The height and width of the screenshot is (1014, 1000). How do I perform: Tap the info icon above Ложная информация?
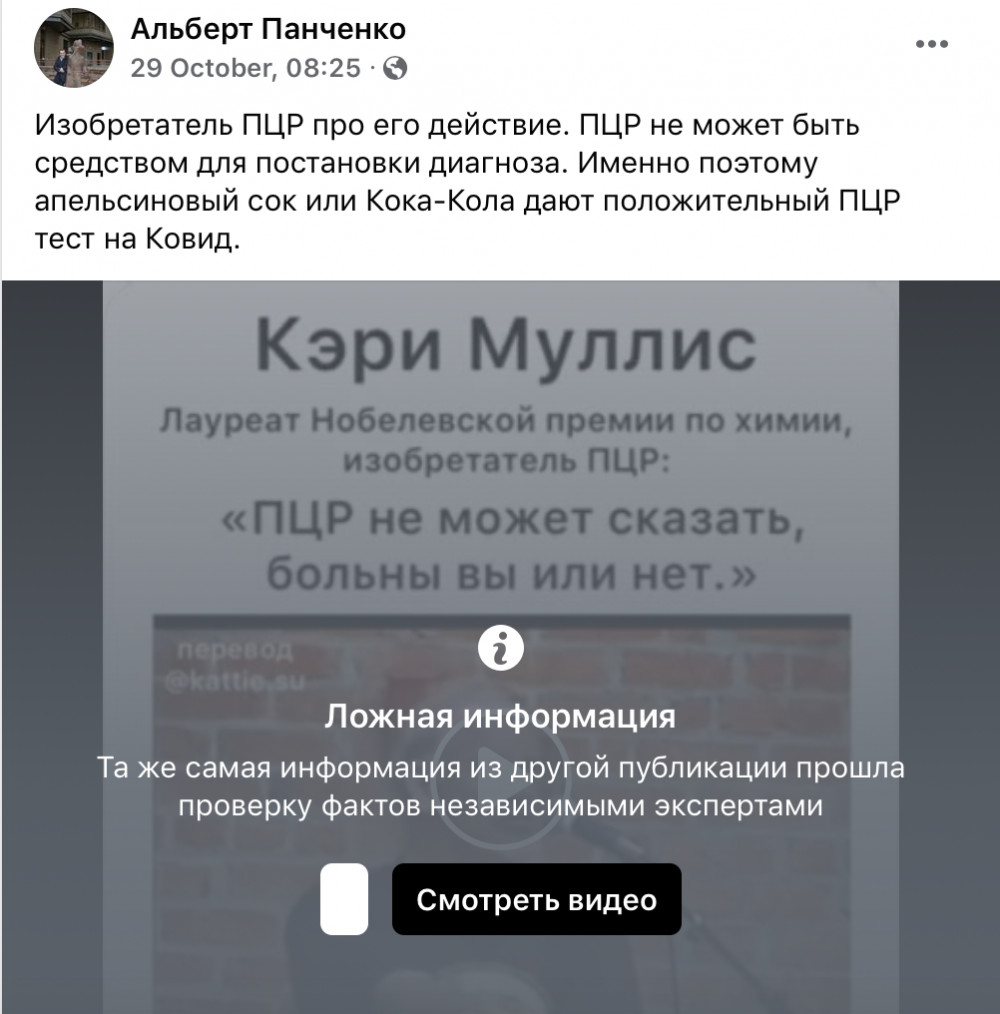tap(500, 650)
